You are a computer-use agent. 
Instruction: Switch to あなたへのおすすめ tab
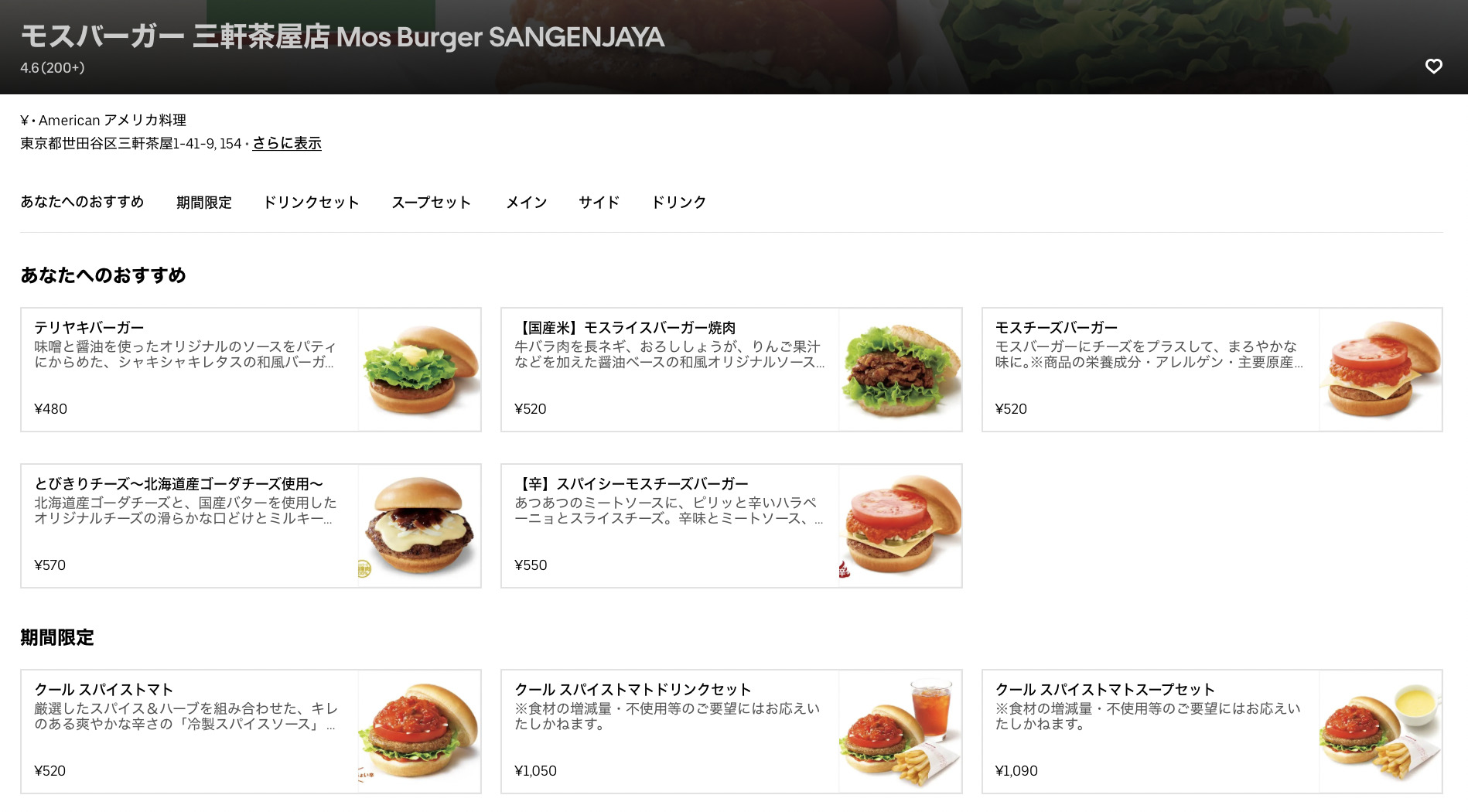click(82, 202)
